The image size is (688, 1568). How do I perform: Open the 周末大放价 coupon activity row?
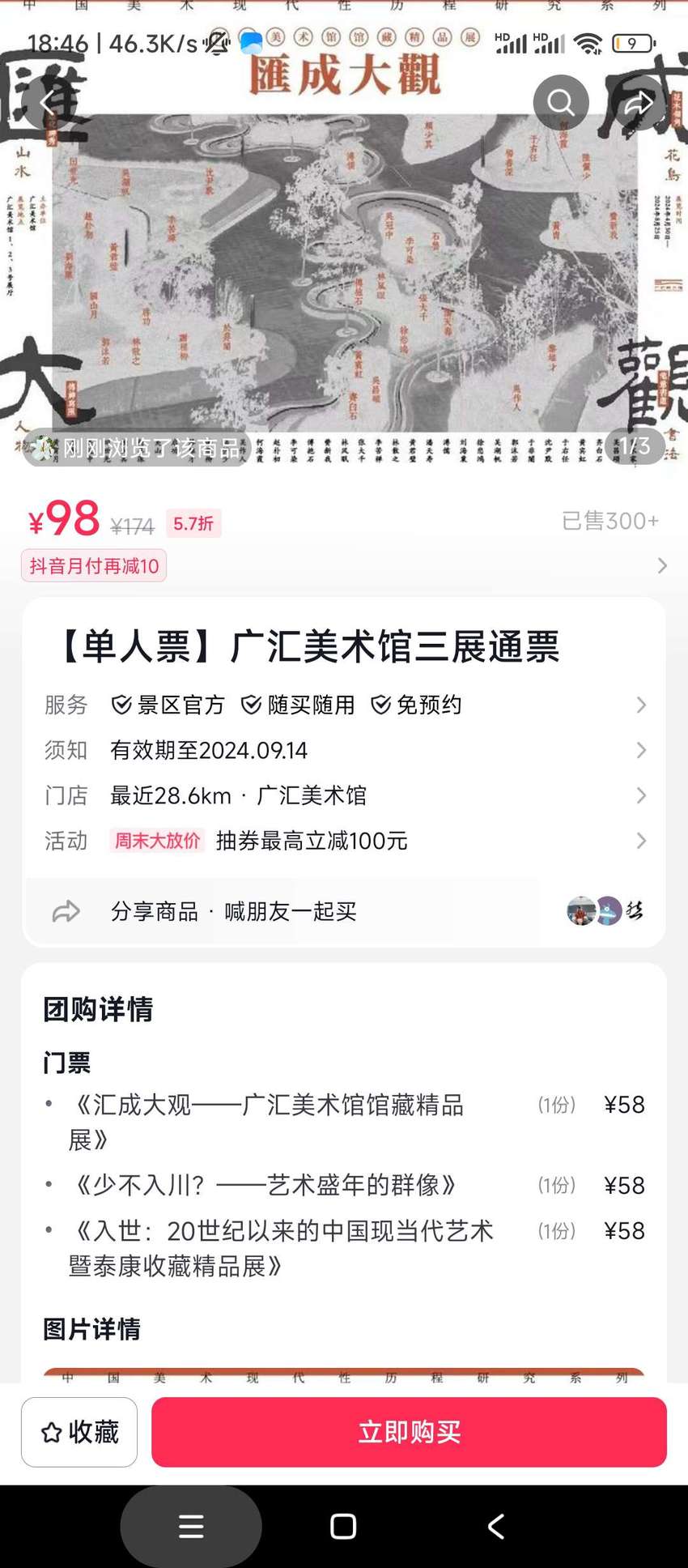(345, 841)
